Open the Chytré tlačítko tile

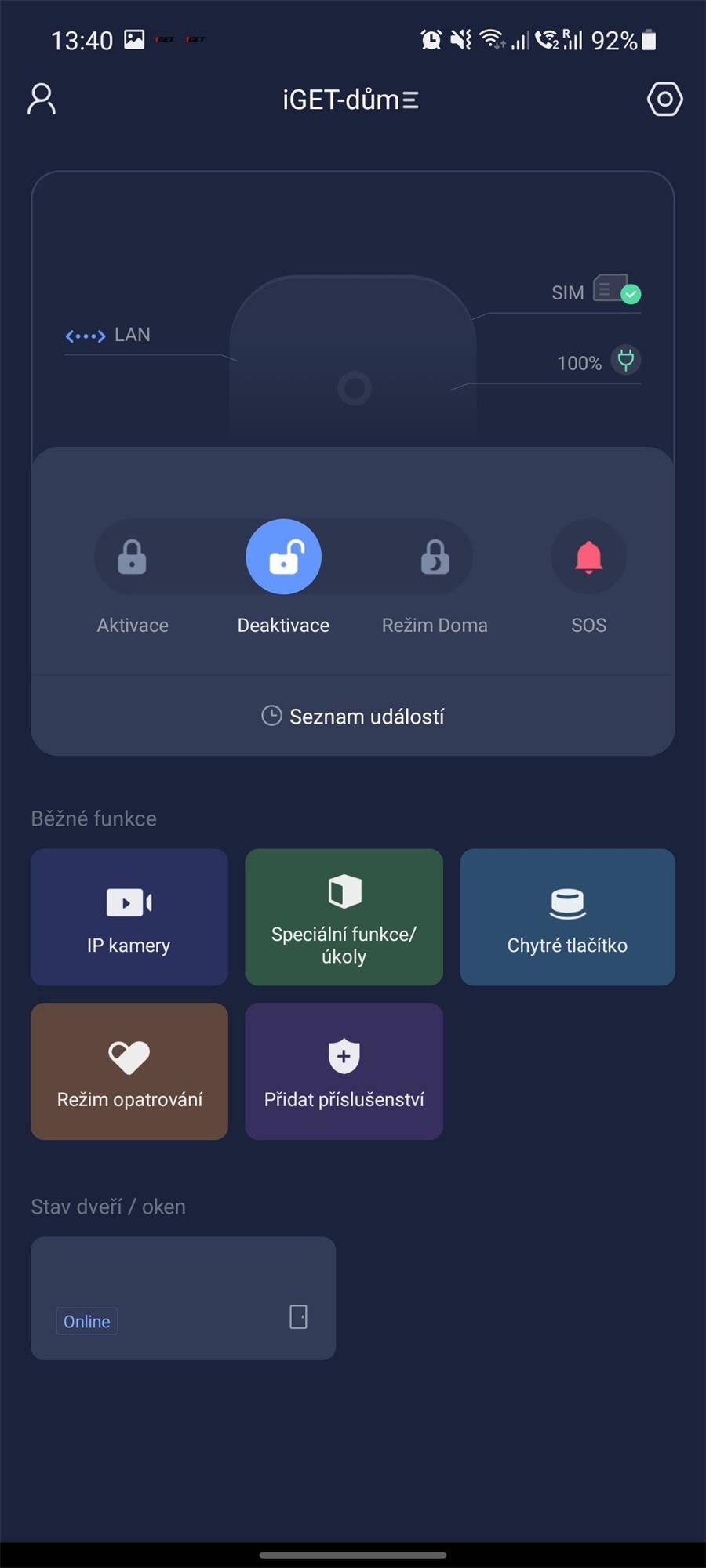click(567, 917)
